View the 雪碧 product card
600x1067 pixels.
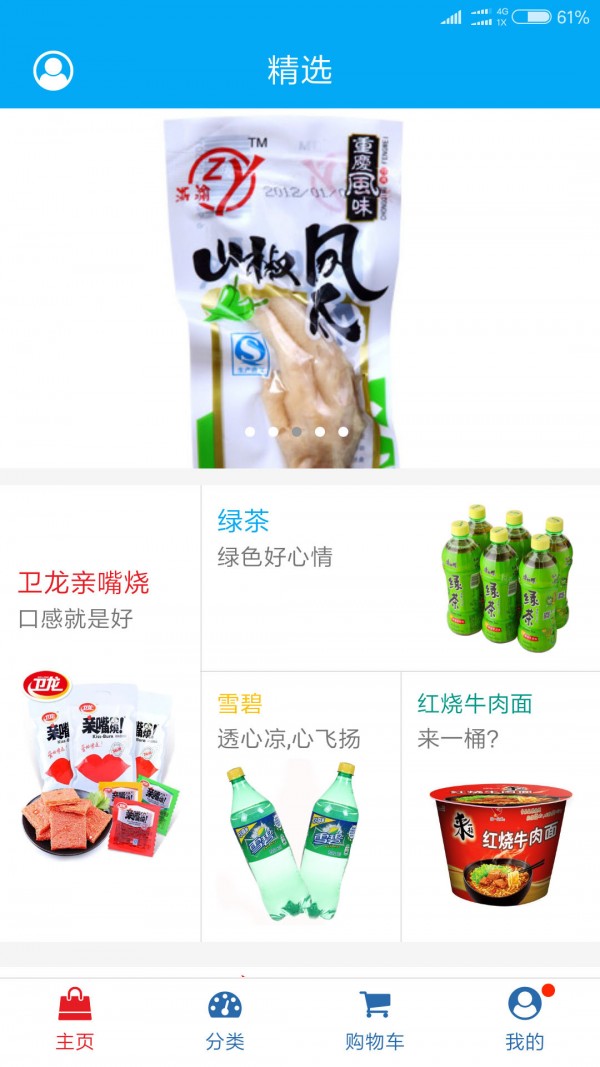[300, 806]
